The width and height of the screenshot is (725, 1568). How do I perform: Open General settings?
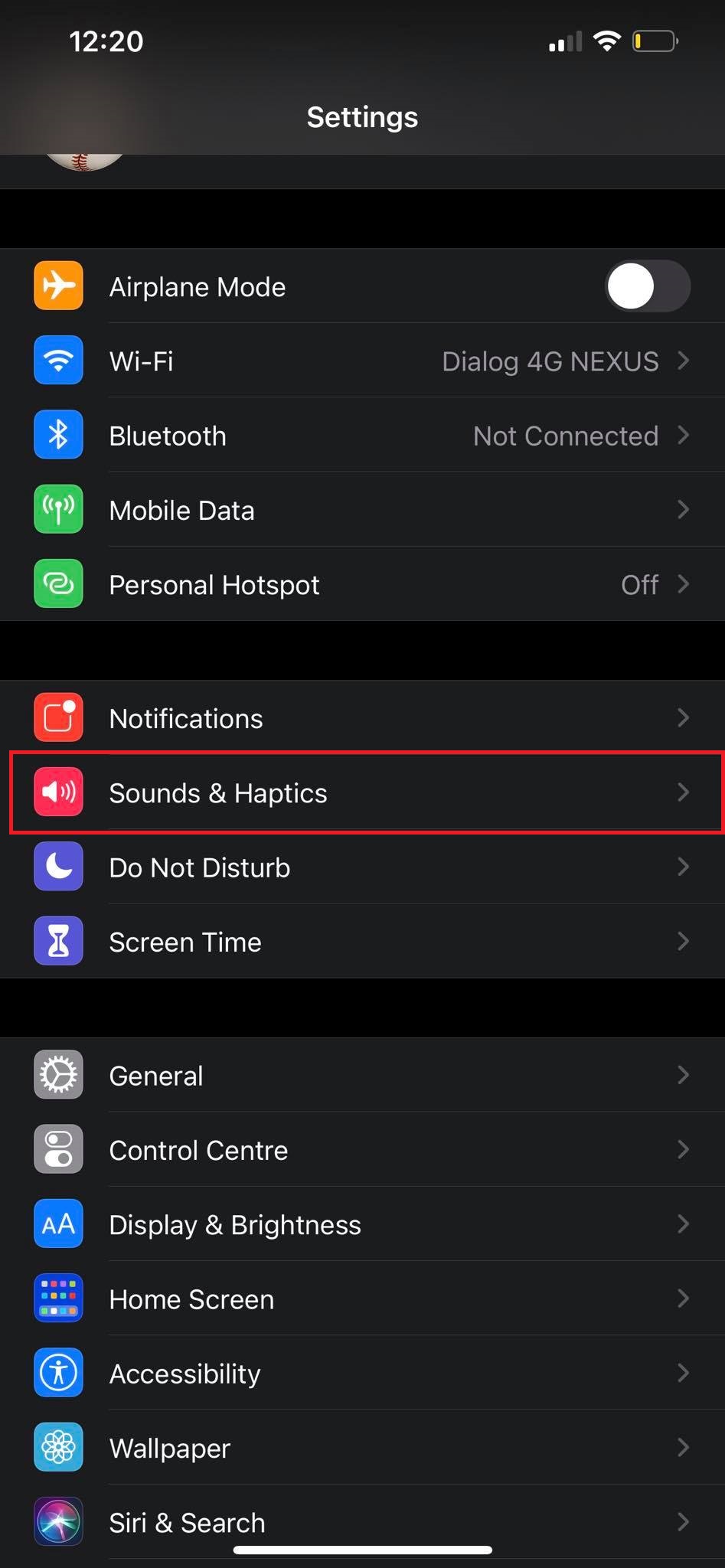click(x=362, y=1075)
